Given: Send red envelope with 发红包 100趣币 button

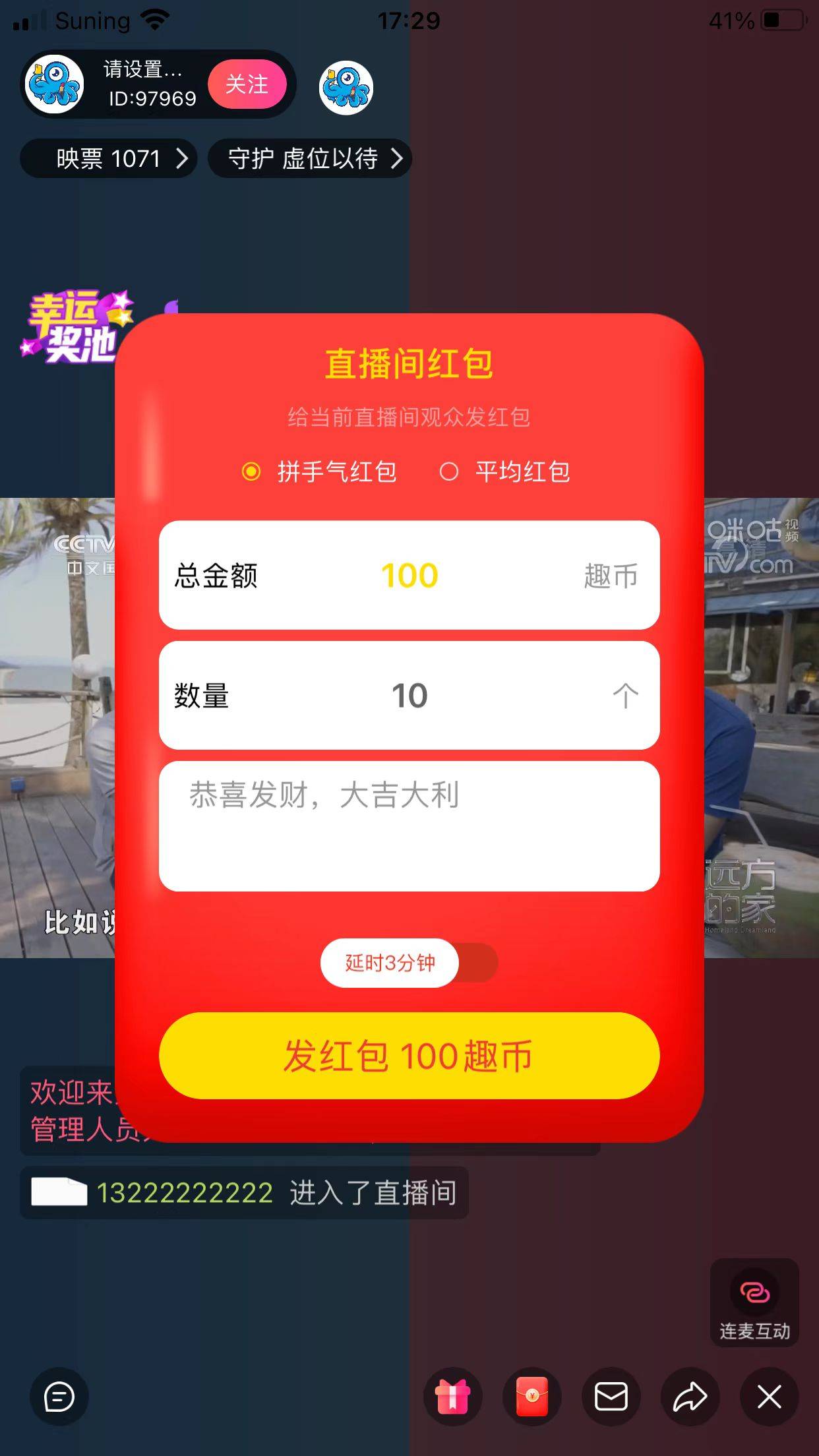Looking at the screenshot, I should point(409,1056).
